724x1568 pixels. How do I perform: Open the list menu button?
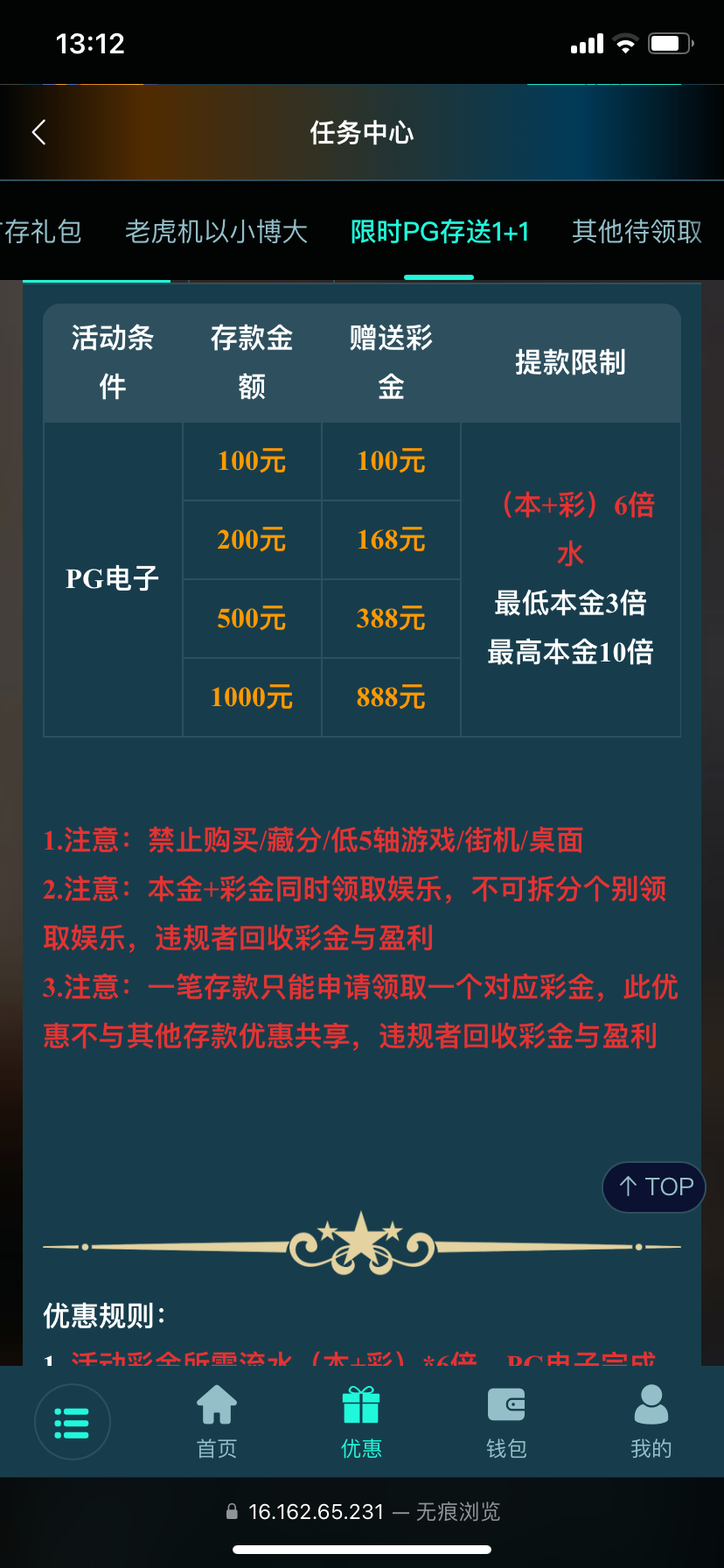click(72, 1422)
